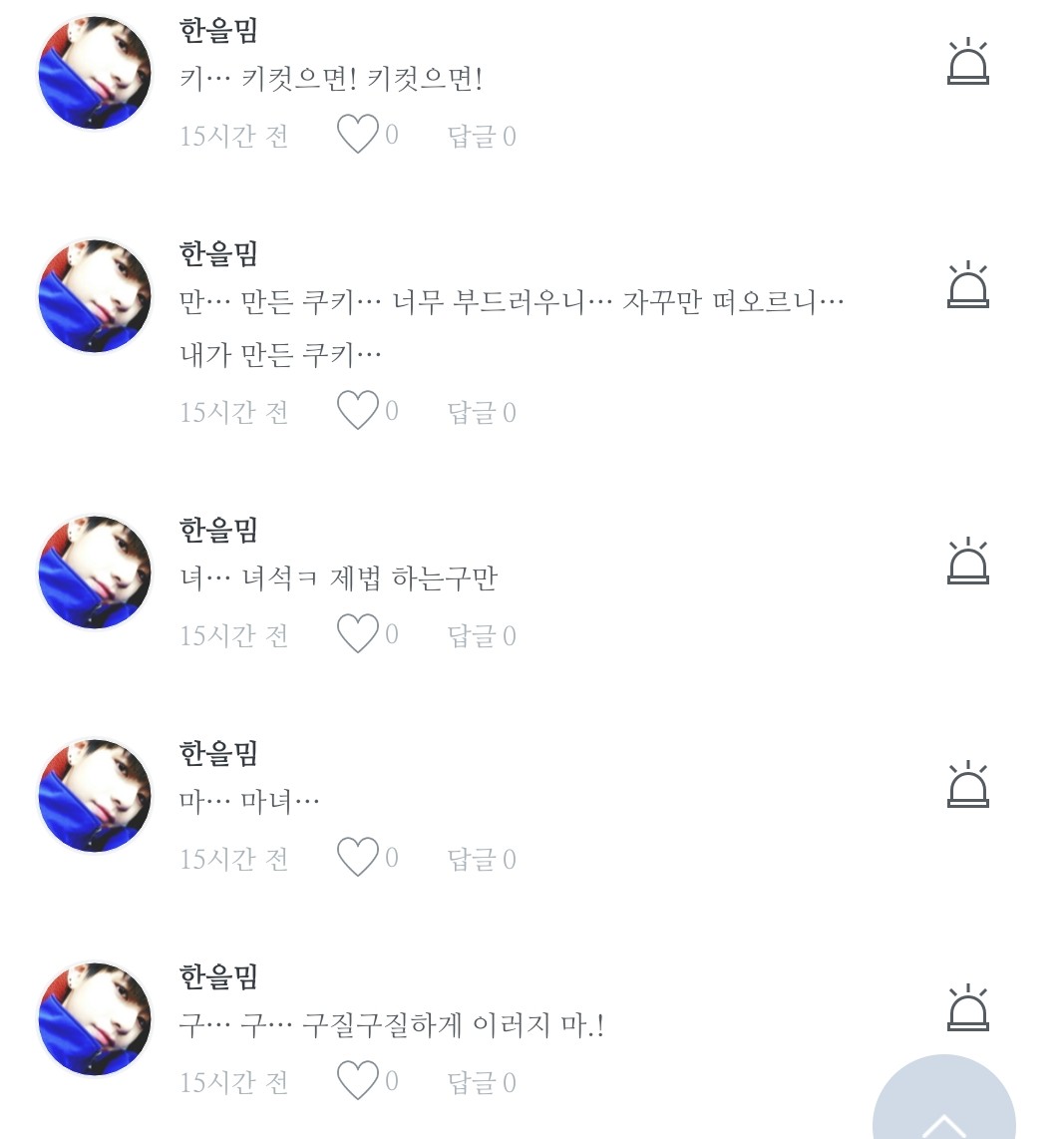This screenshot has width=1064, height=1139.
Task: Reply to the comment "구질구질하게 이러지 마.!"
Action: click(482, 1082)
